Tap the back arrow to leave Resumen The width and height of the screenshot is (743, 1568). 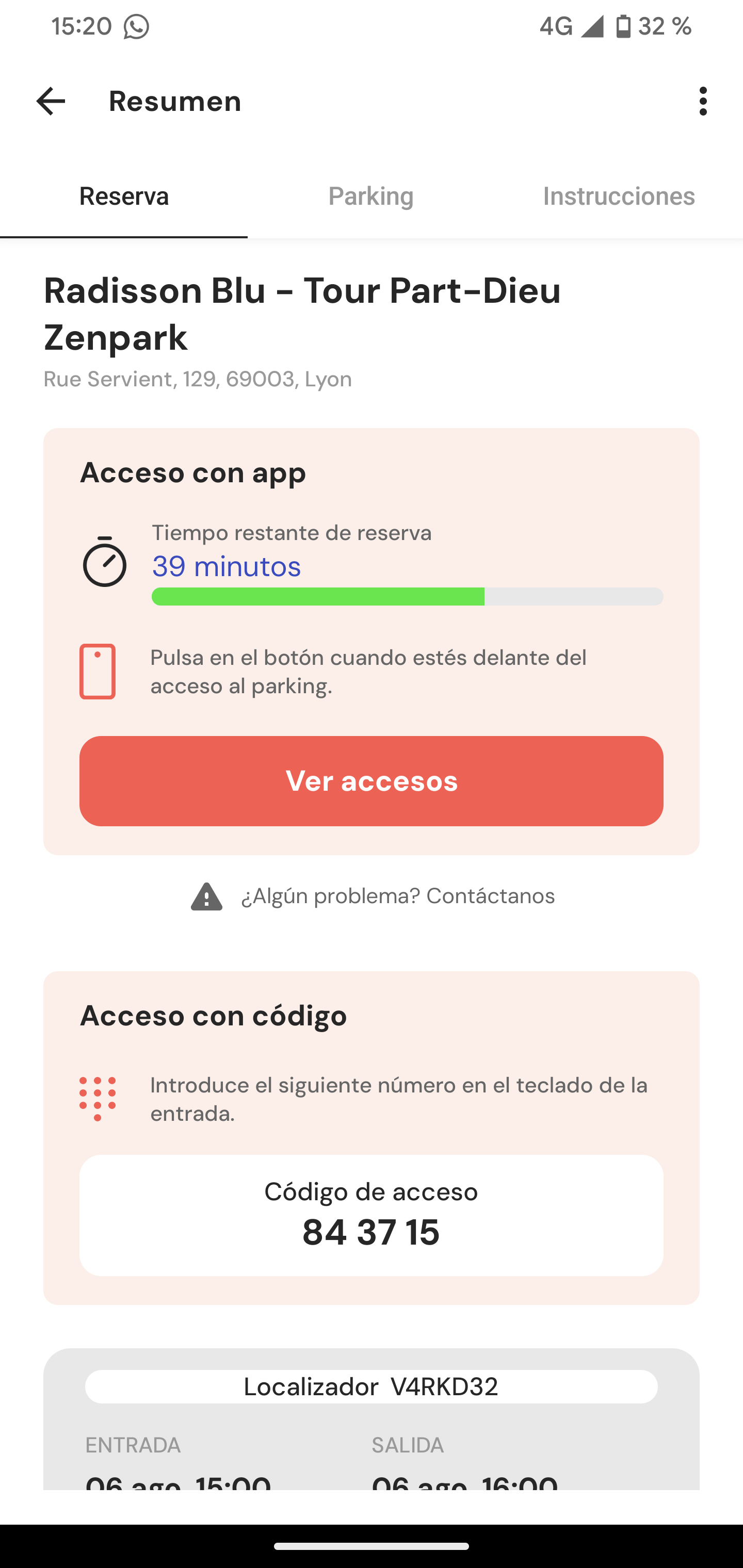coord(51,102)
